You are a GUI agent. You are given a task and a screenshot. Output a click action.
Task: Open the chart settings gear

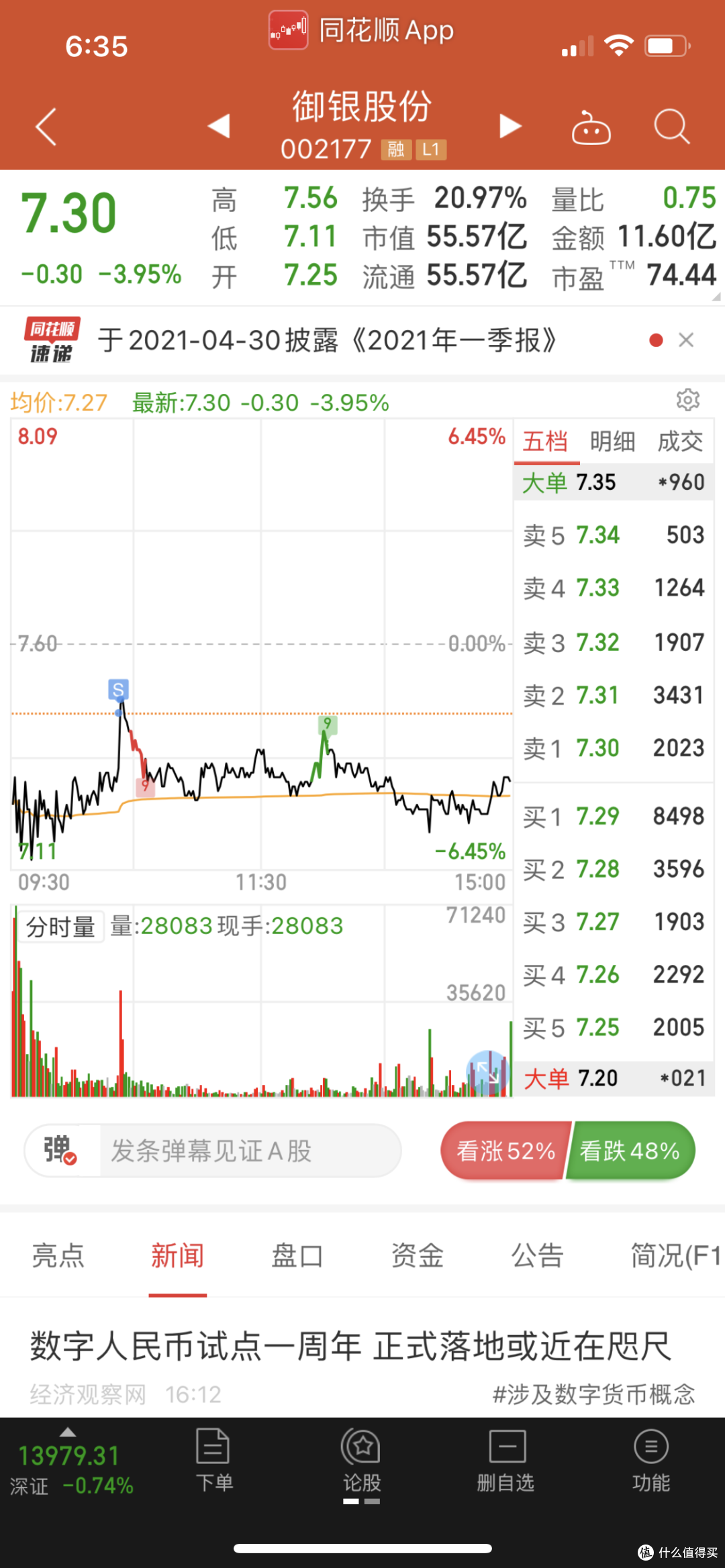point(688,400)
